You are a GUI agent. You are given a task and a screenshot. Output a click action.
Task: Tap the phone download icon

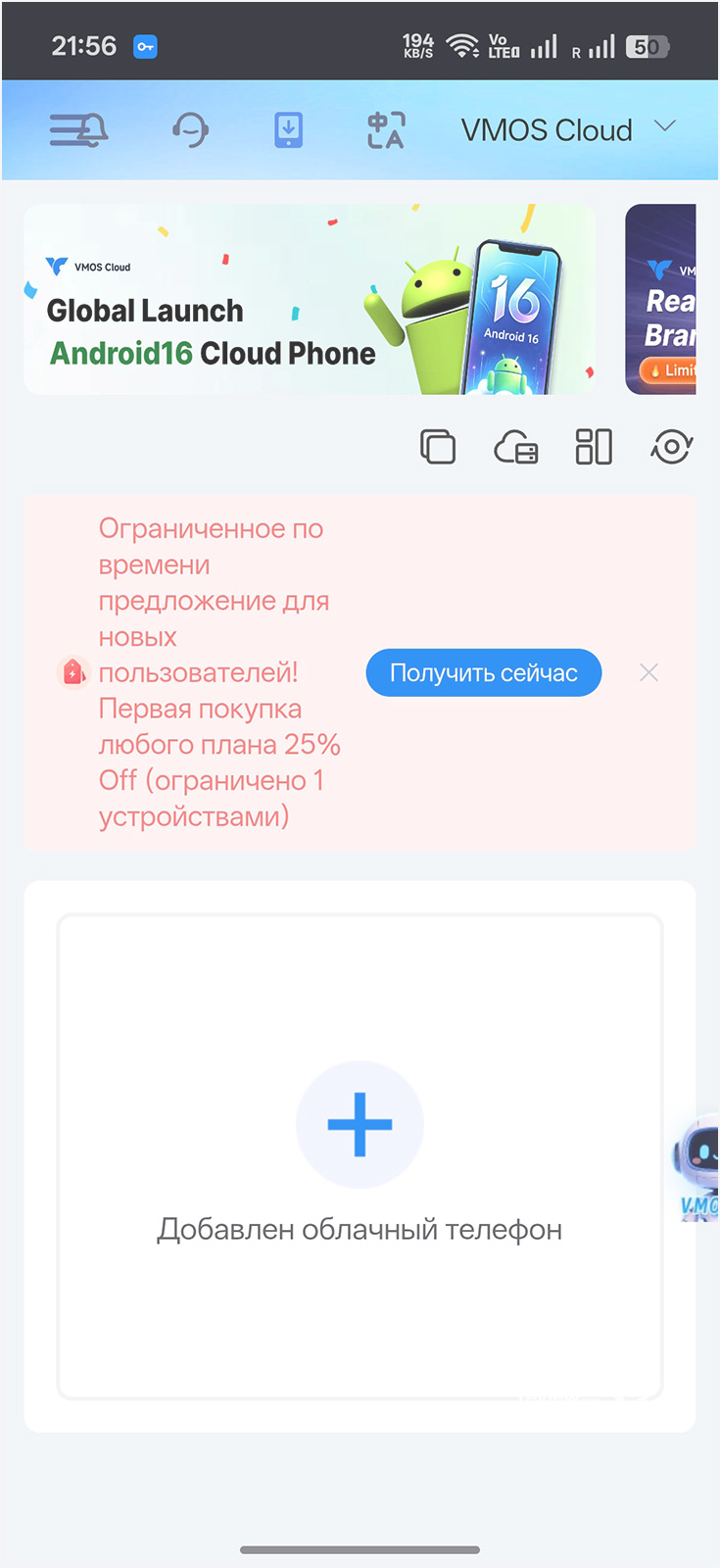coord(288,129)
